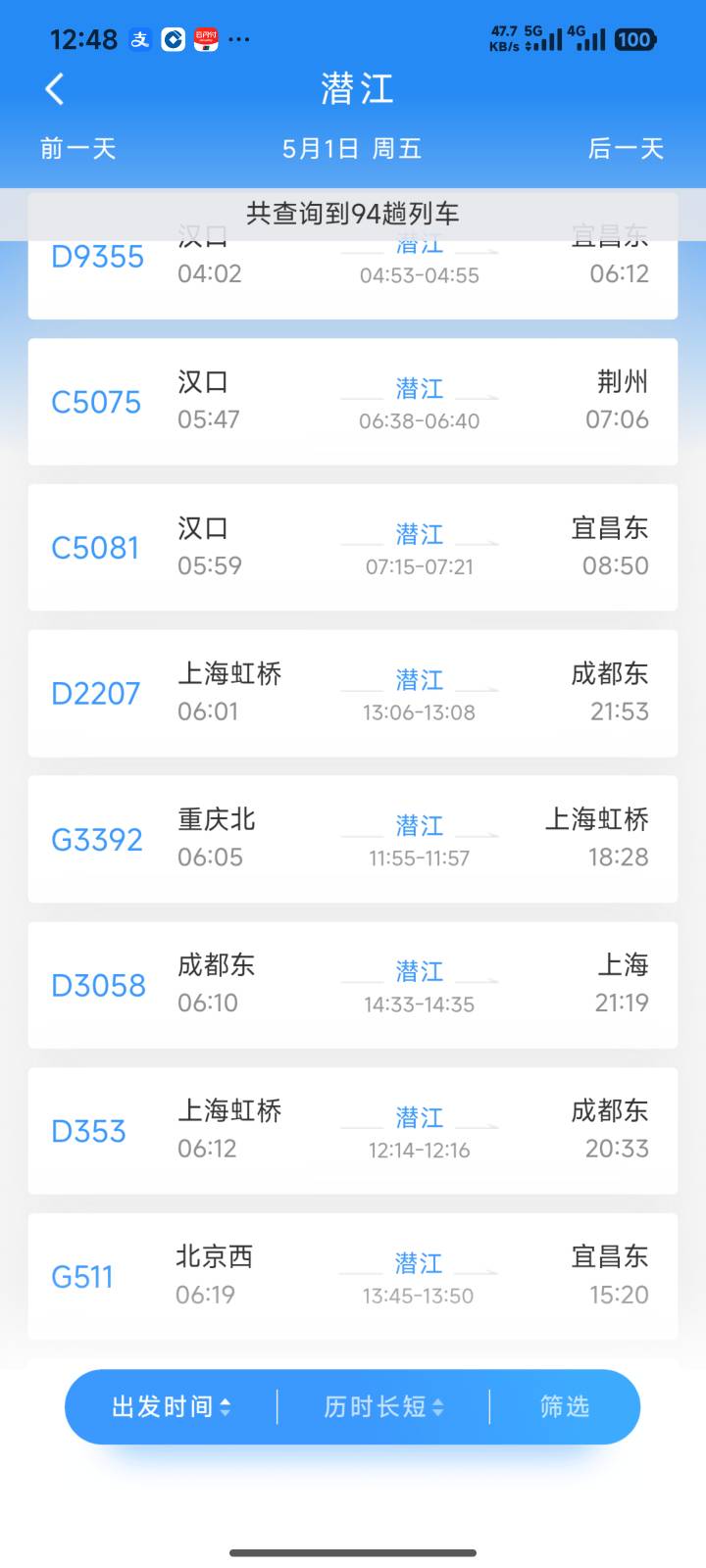Sort trains by departure time (出发时间)

pyautogui.click(x=172, y=1407)
